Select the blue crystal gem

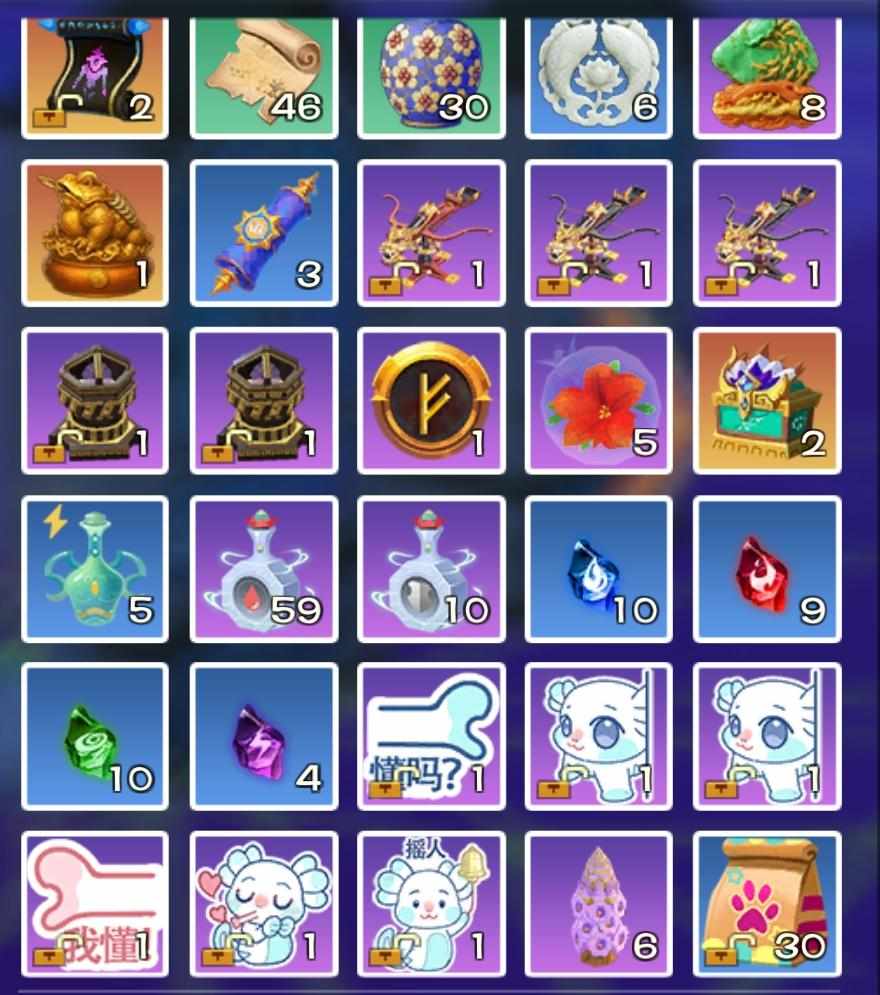(599, 568)
